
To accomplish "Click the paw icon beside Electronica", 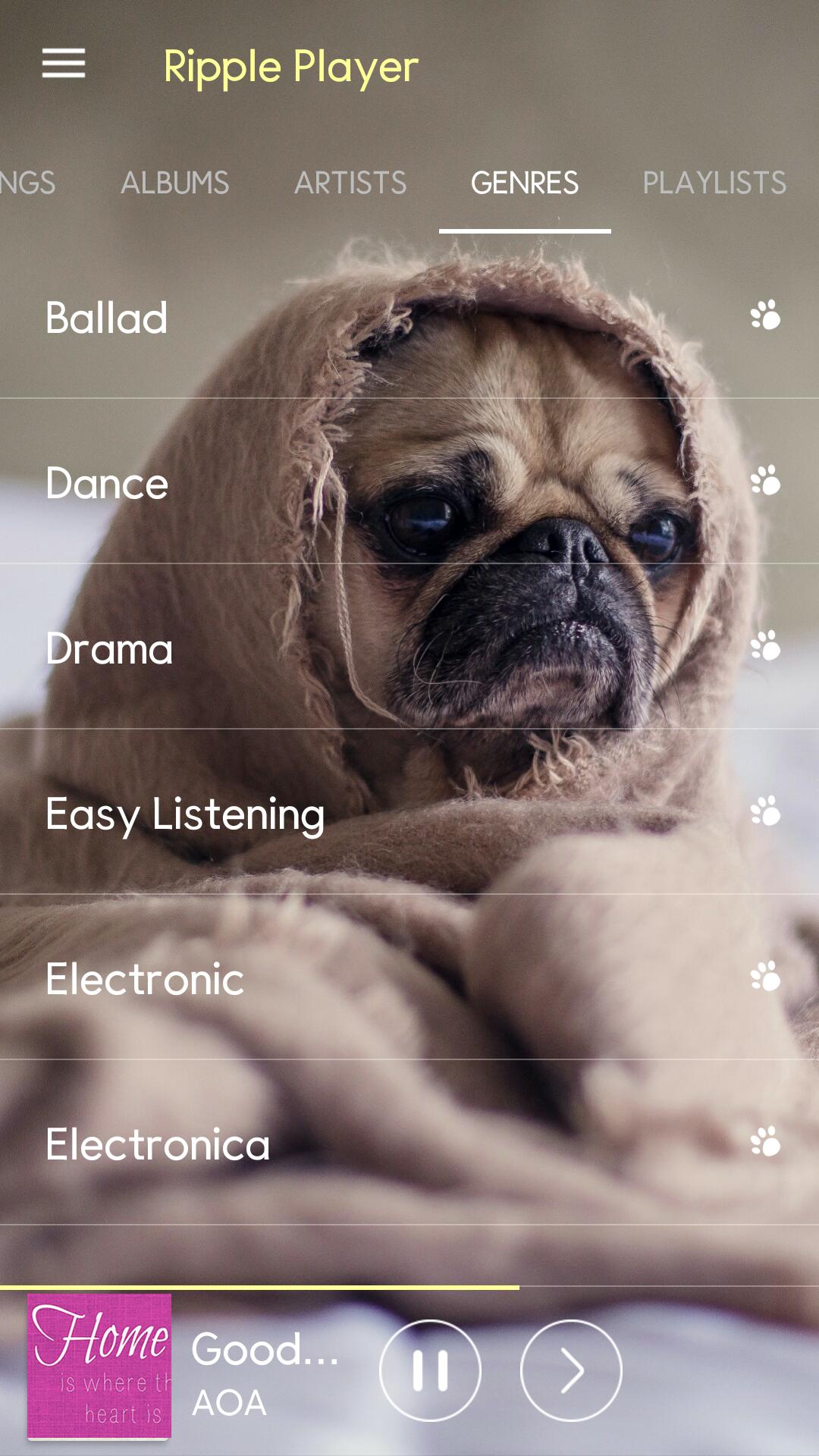I will coord(766,1145).
